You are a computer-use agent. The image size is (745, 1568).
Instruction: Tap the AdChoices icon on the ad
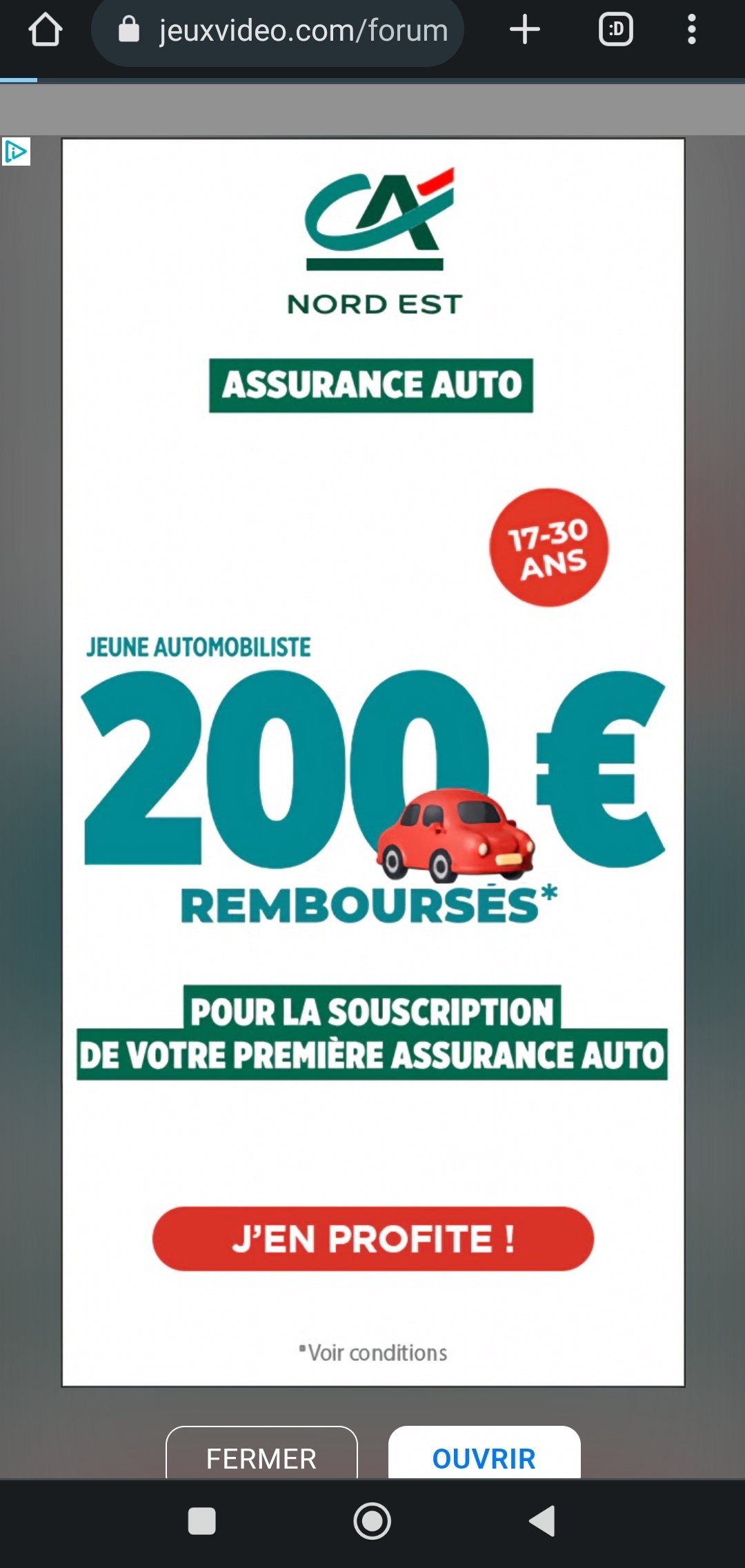[16, 152]
